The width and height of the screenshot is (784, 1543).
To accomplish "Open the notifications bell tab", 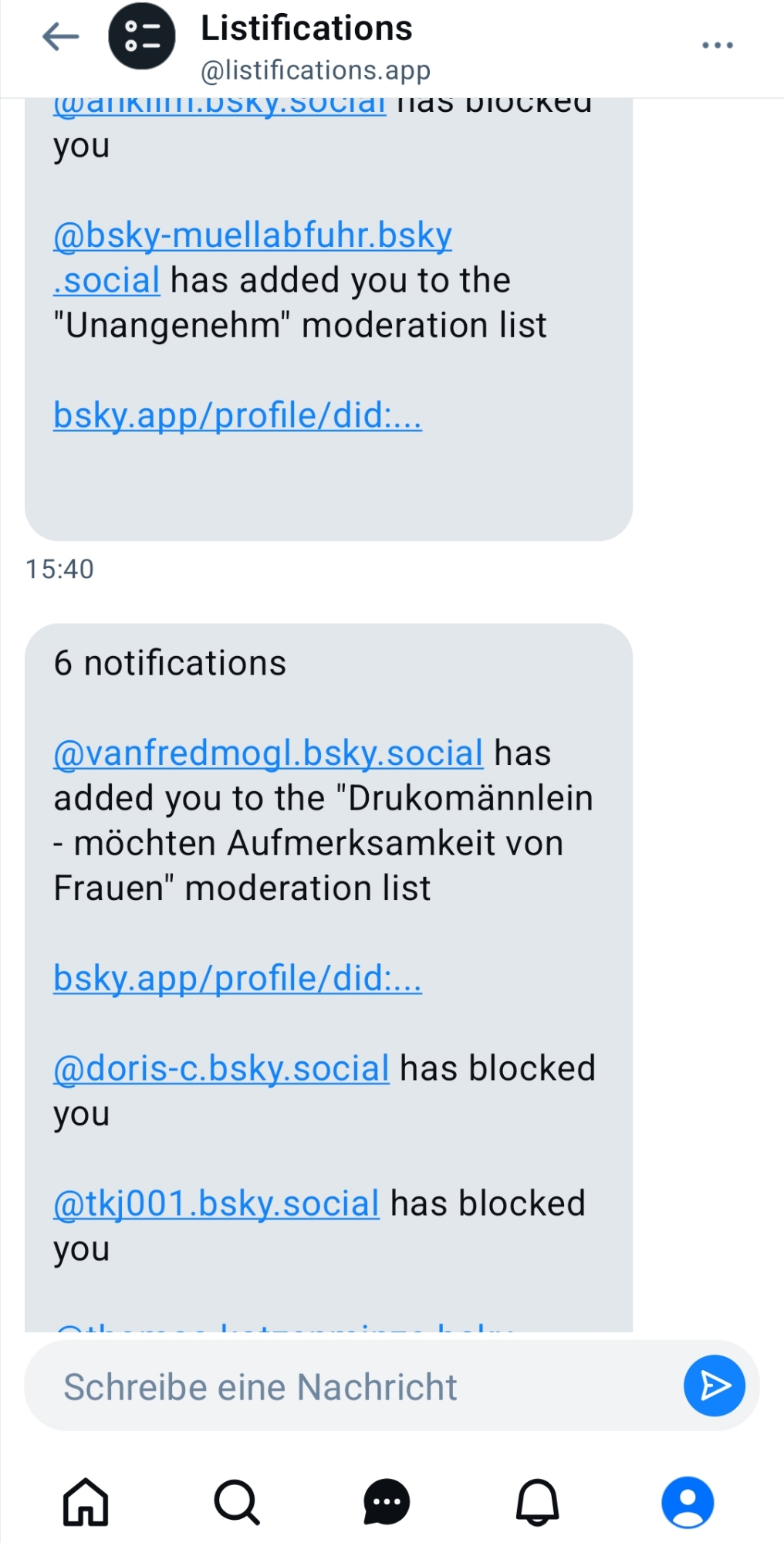I will [537, 1502].
